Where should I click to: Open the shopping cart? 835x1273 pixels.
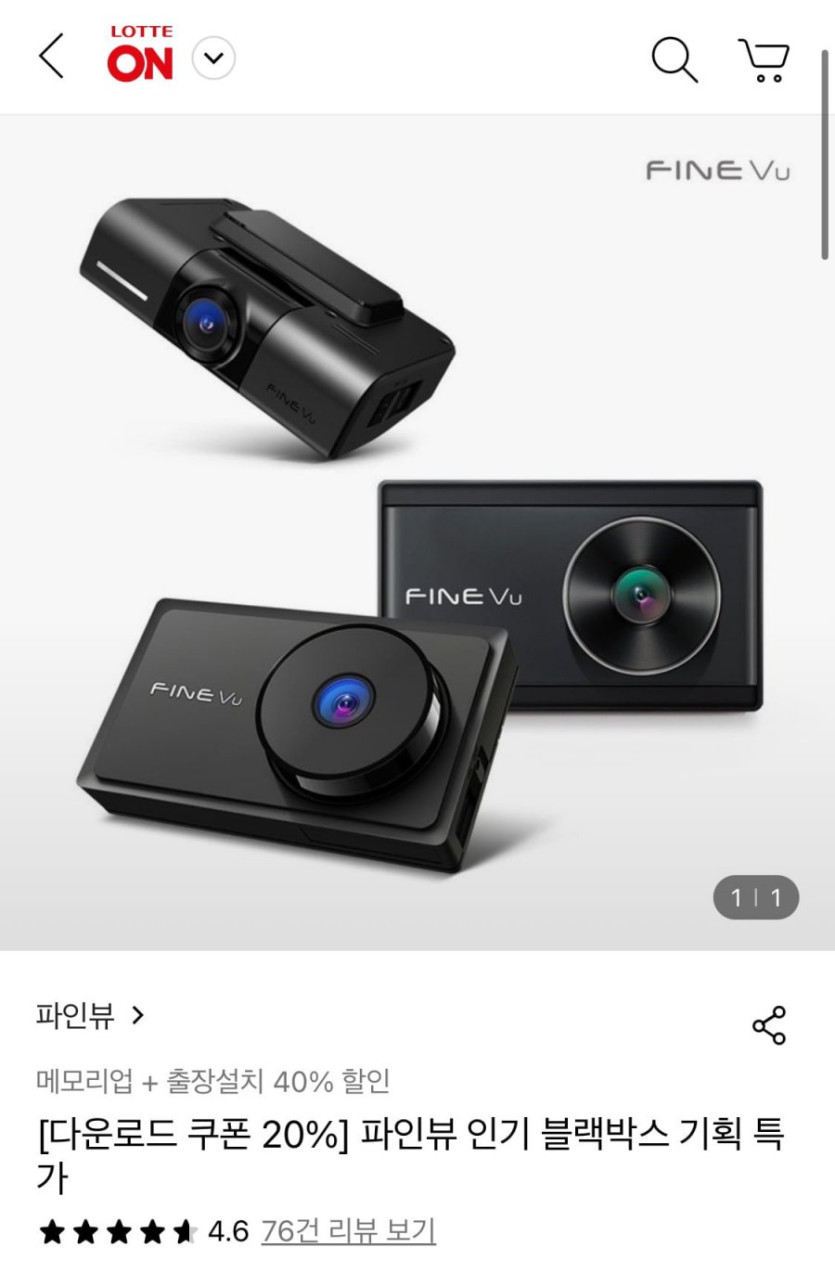tap(764, 59)
